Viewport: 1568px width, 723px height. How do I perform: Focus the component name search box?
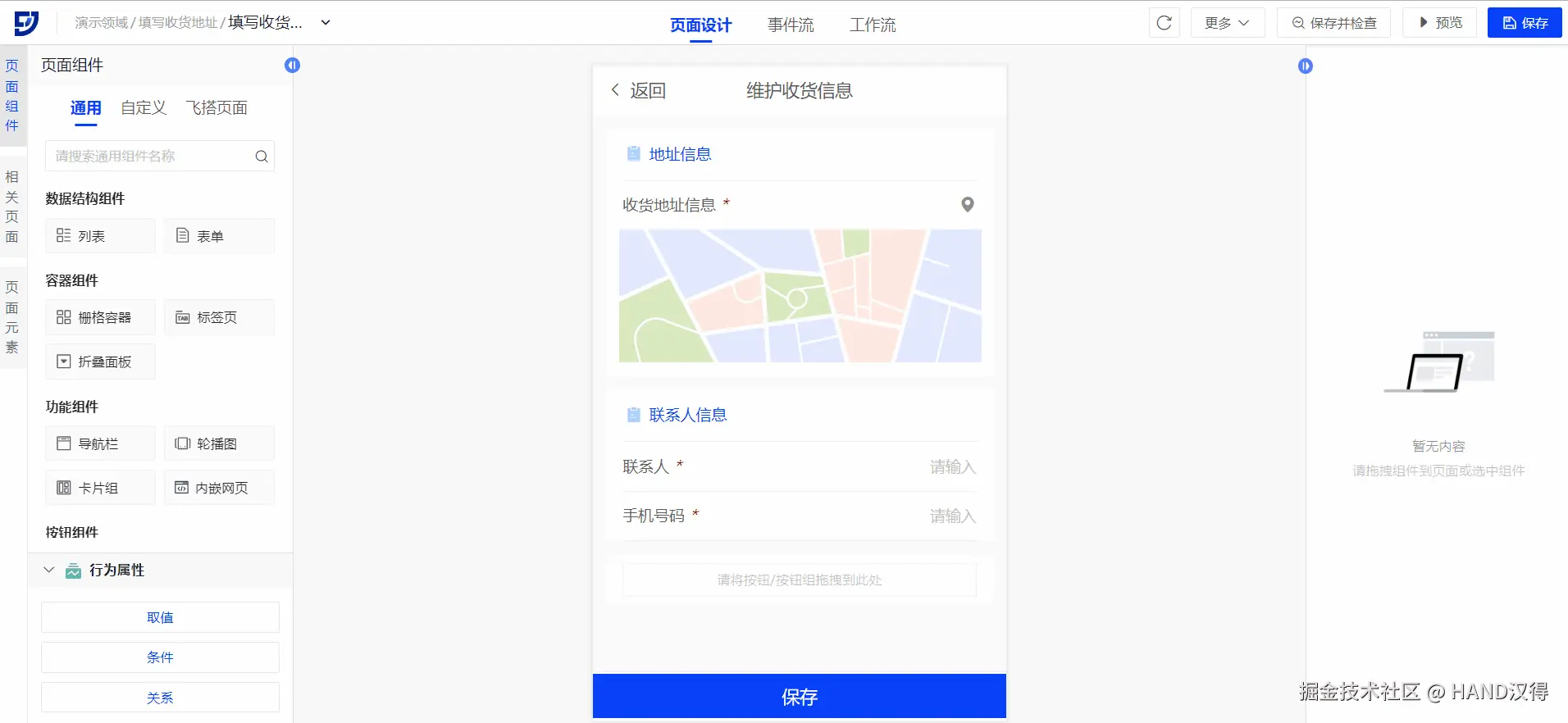152,156
